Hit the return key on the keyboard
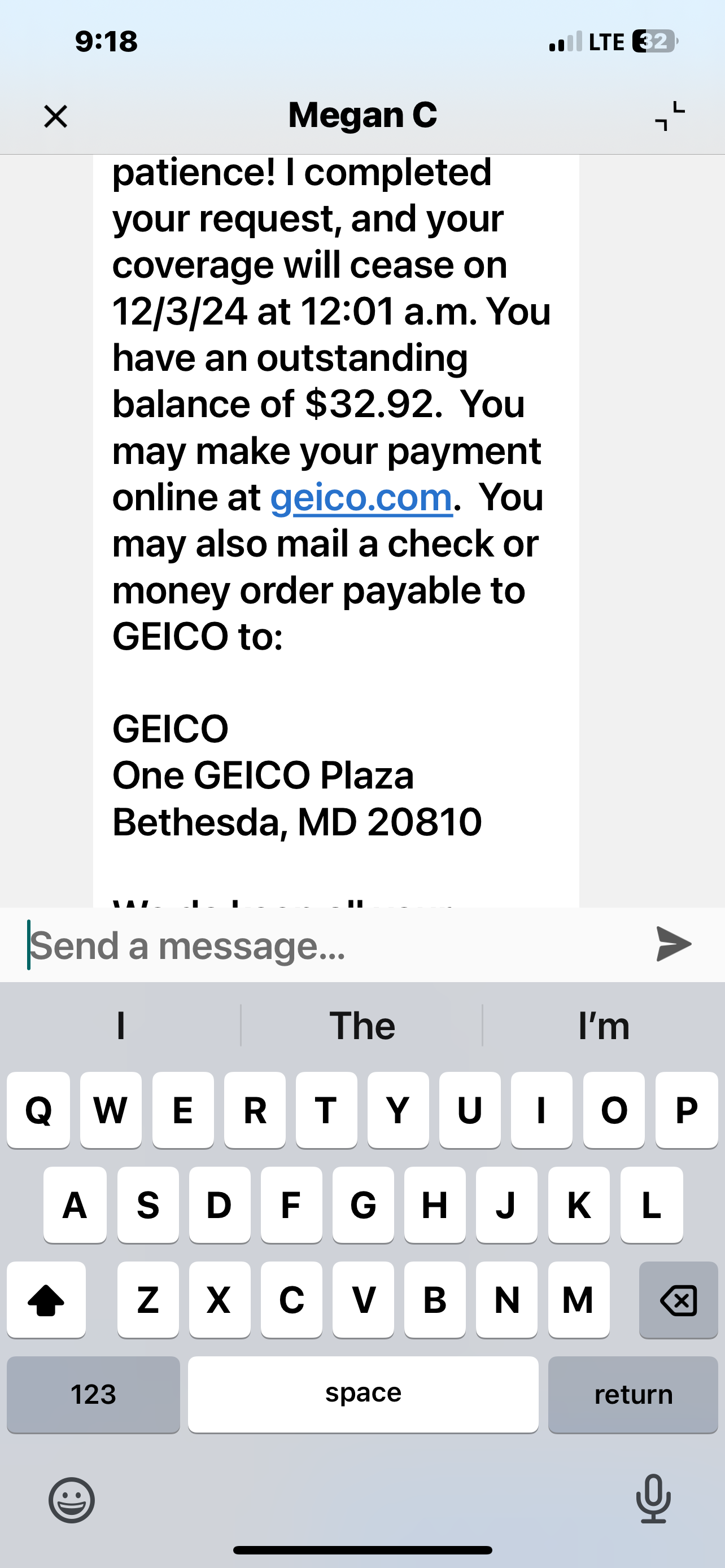This screenshot has width=725, height=1568. 633,1394
